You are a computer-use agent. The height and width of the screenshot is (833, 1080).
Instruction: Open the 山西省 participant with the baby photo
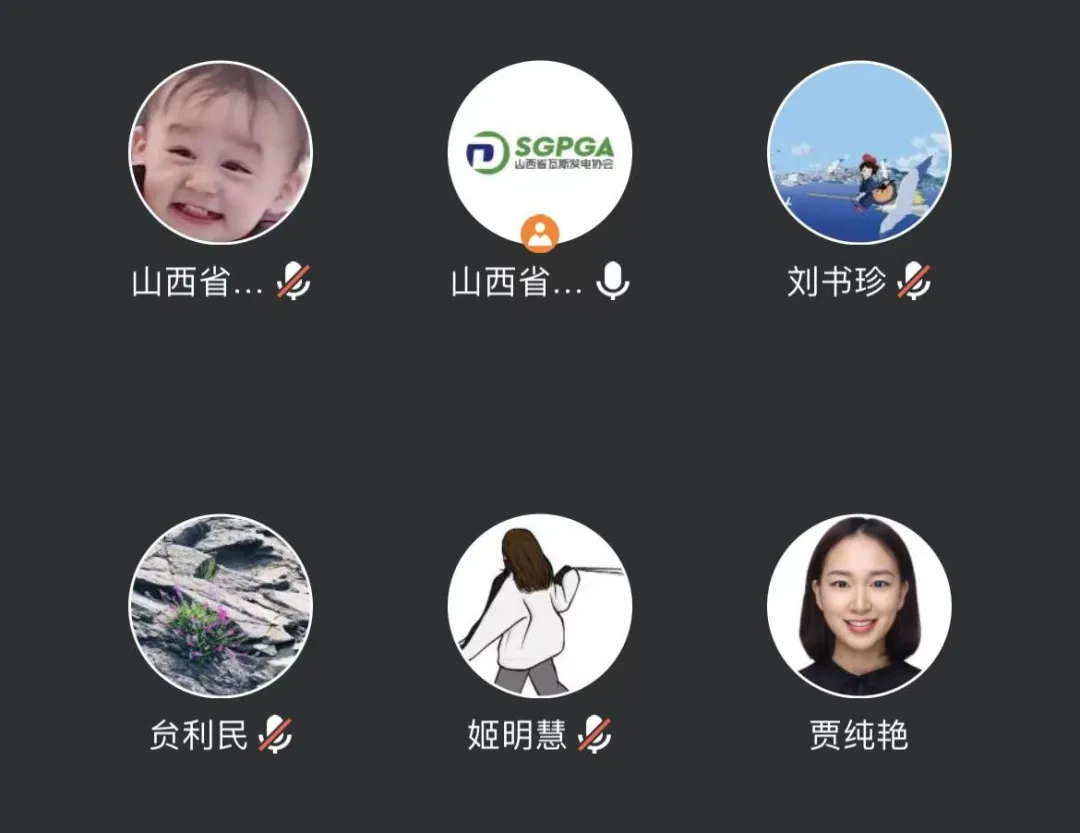click(221, 152)
